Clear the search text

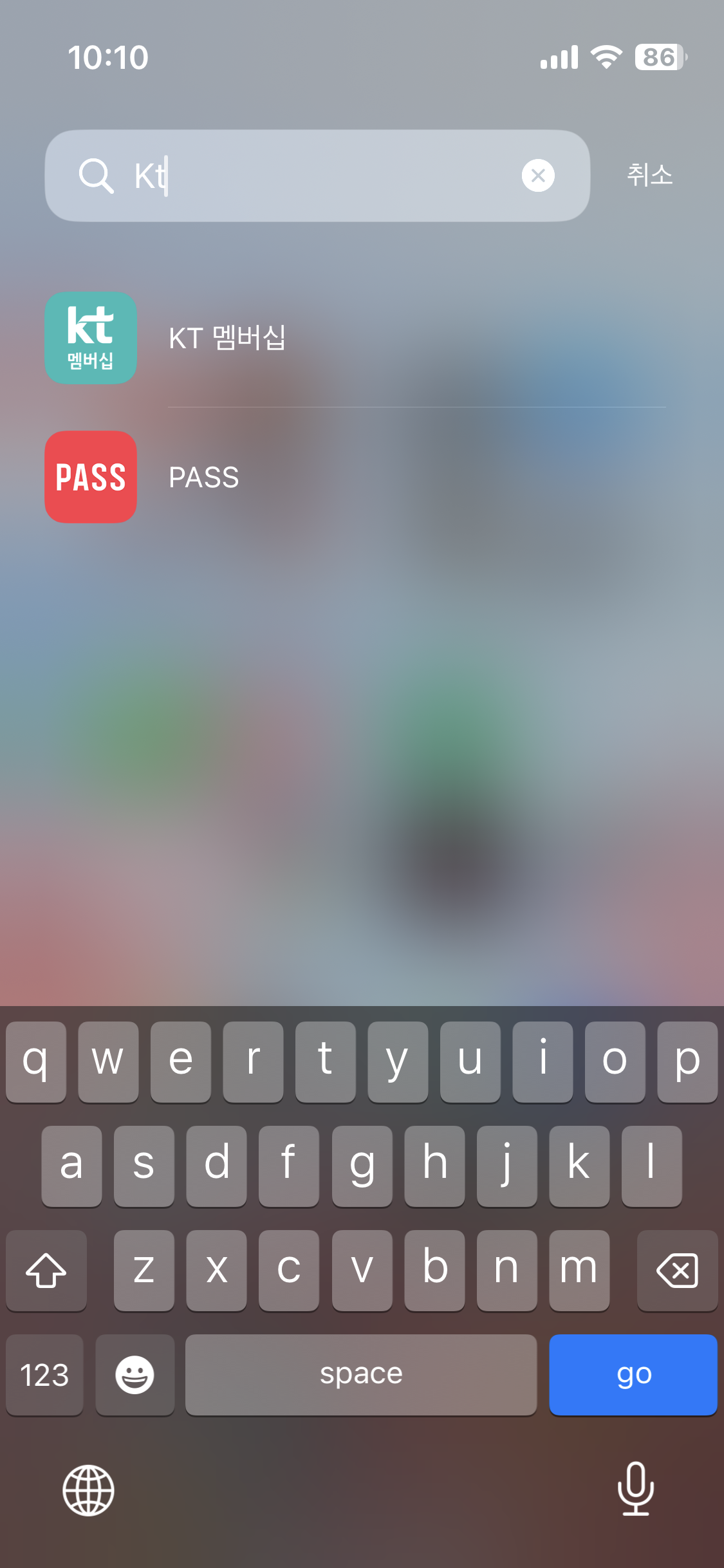pos(538,175)
